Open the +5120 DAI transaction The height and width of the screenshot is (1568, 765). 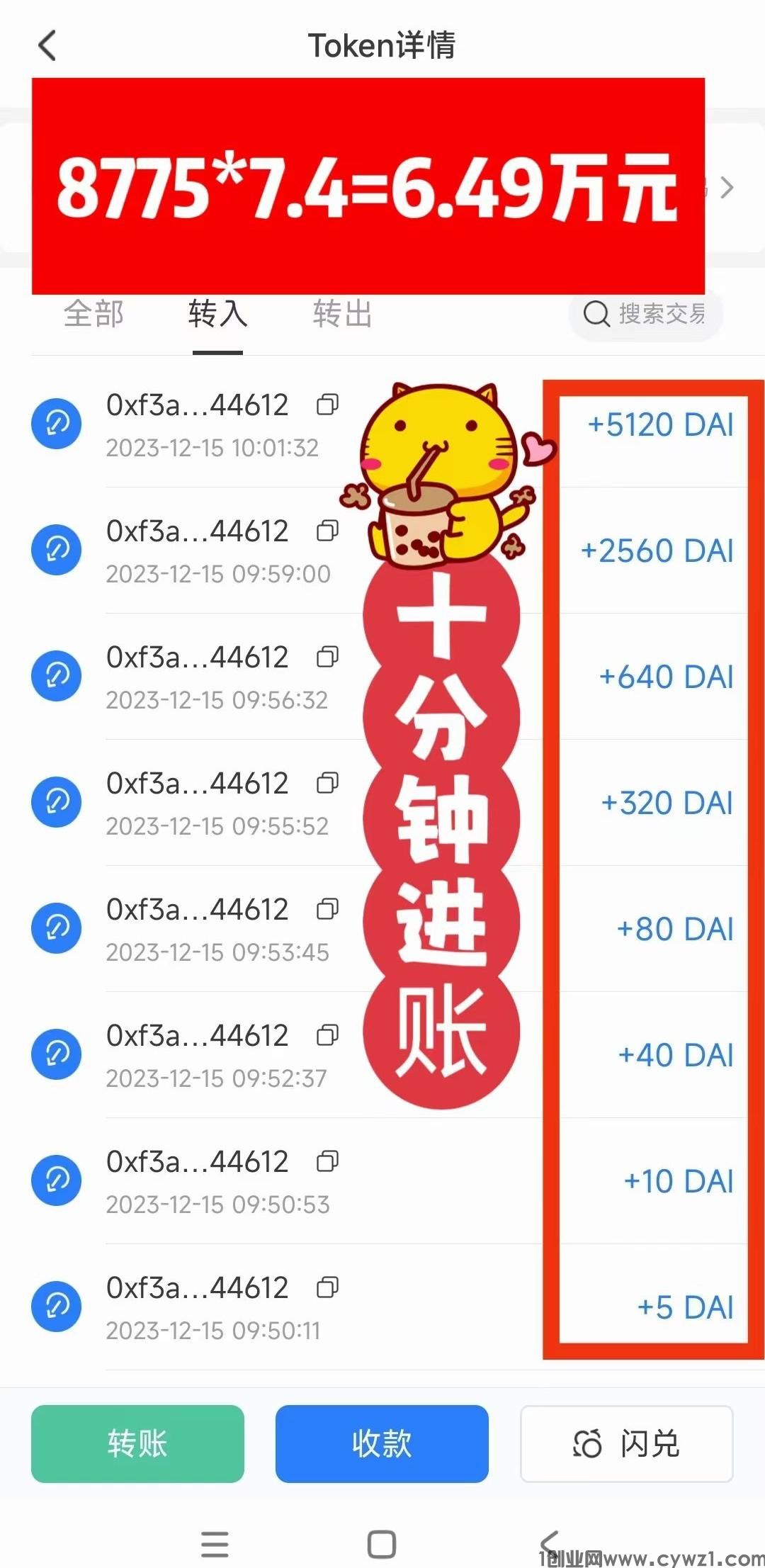[x=212, y=424]
